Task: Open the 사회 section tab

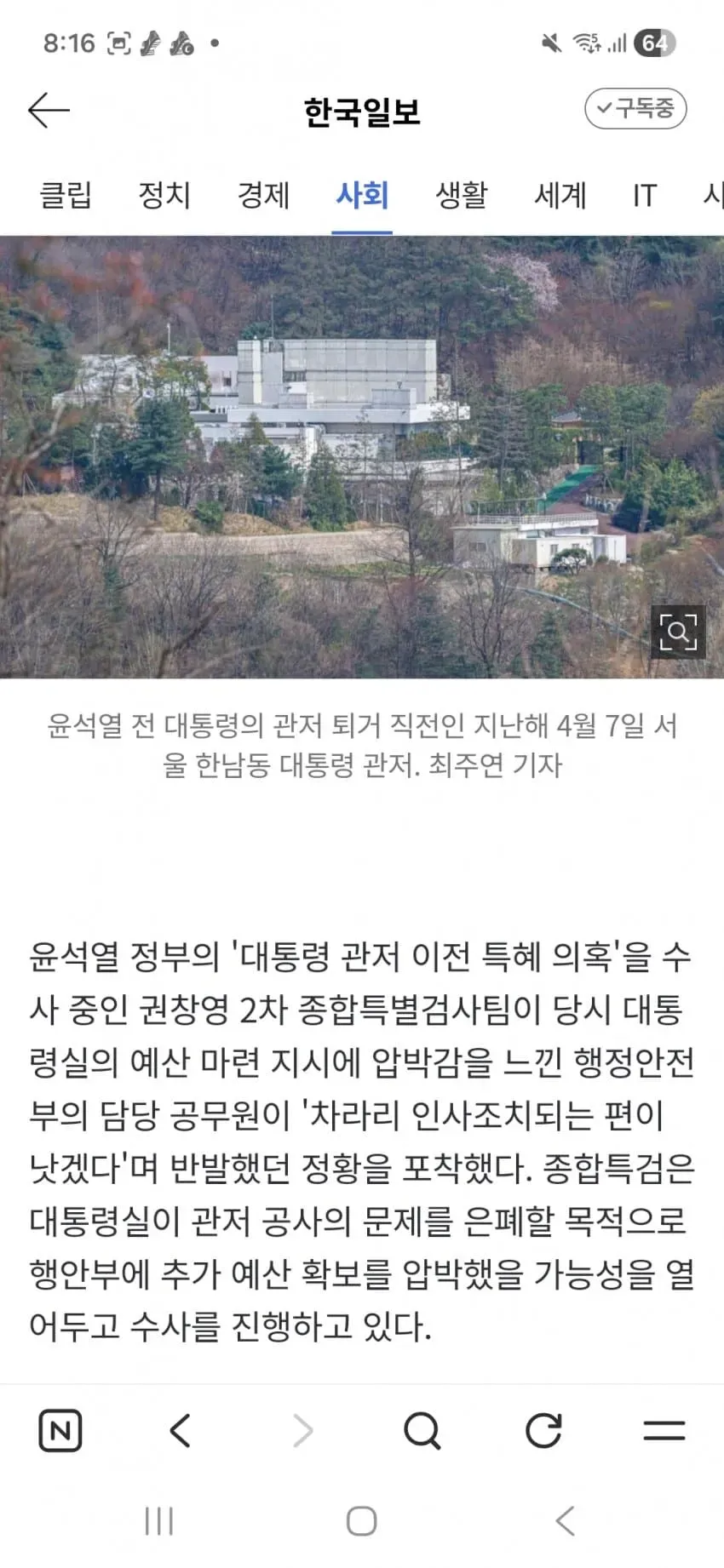Action: coord(362,196)
